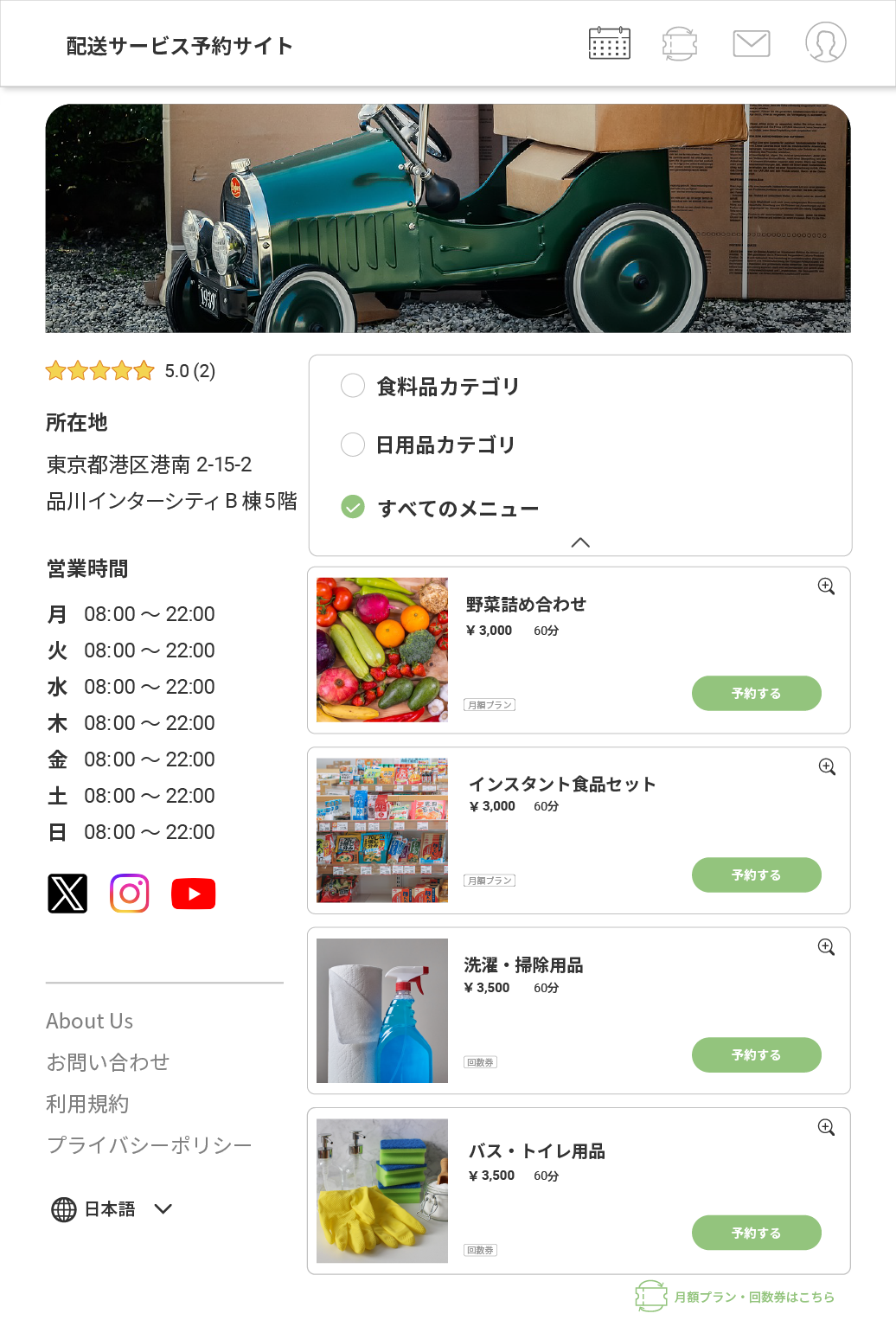Select 日用品カテゴリ radio option

point(353,445)
